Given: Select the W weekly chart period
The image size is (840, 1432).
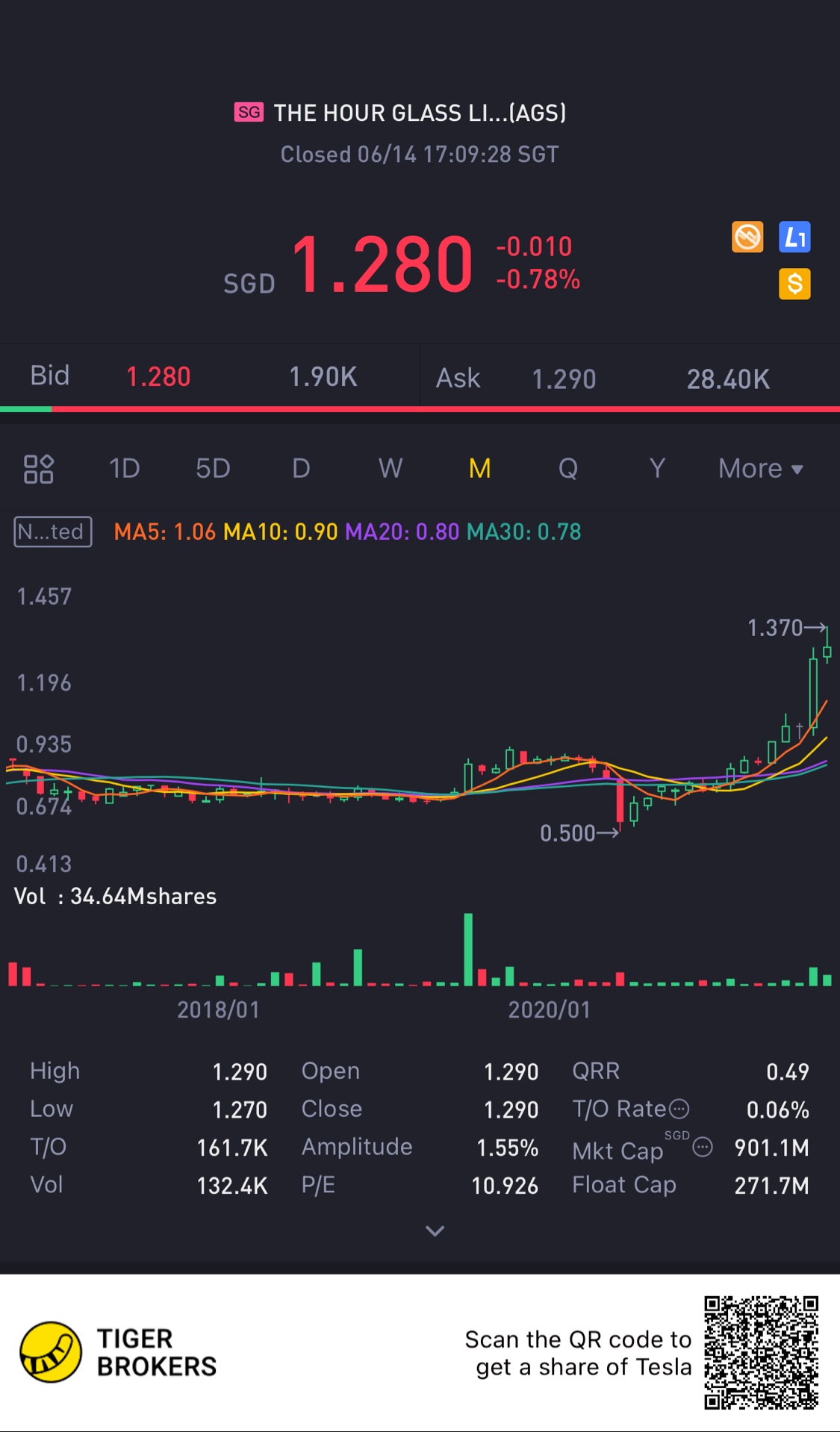Looking at the screenshot, I should tap(390, 469).
